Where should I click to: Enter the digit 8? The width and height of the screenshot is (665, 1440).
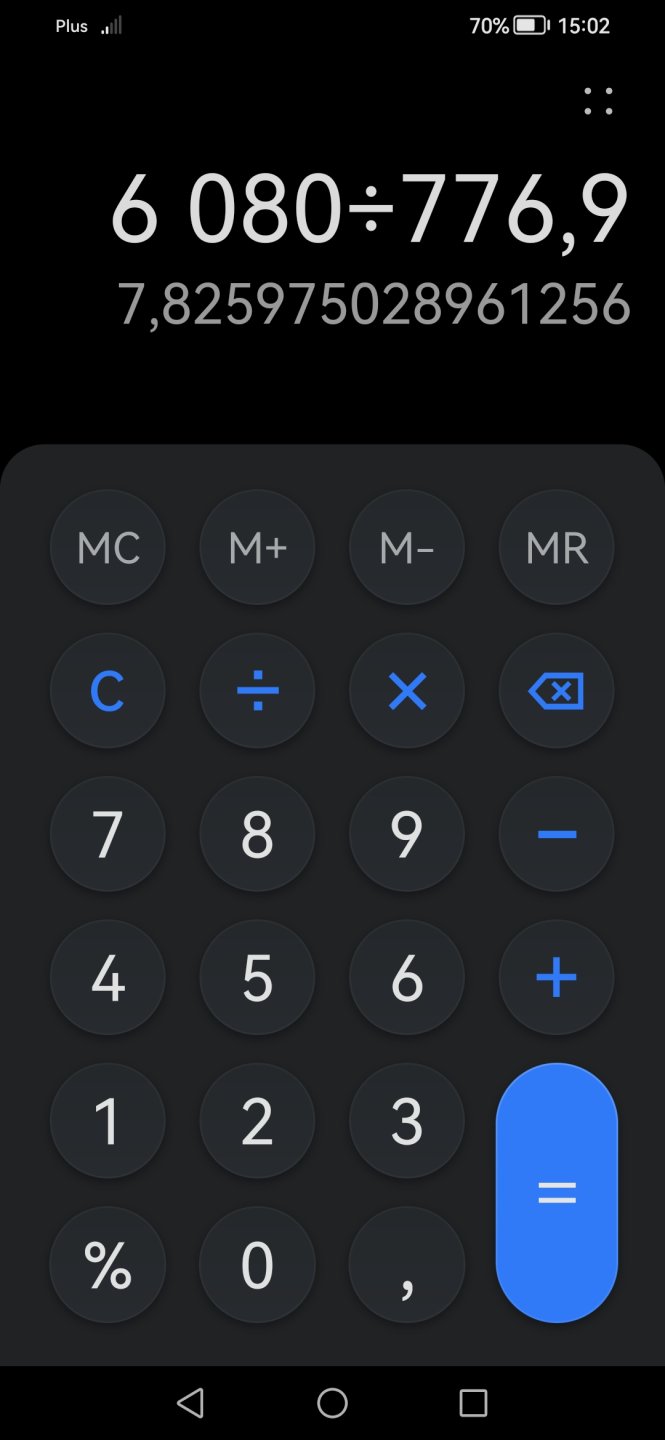tap(257, 834)
